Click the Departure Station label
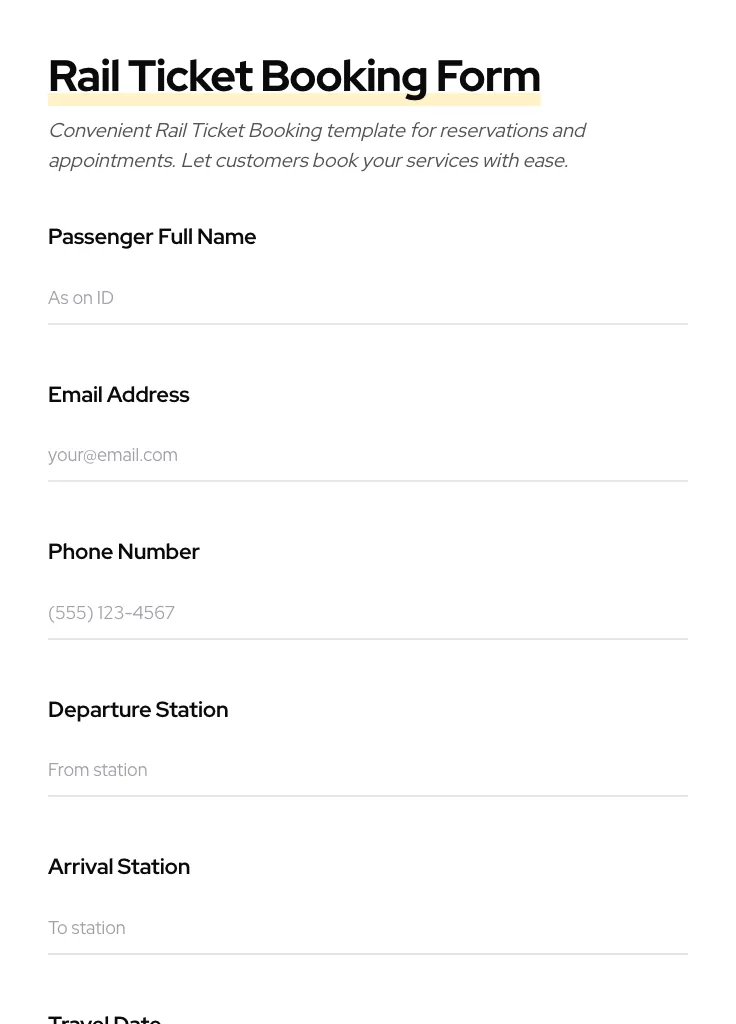 point(138,710)
